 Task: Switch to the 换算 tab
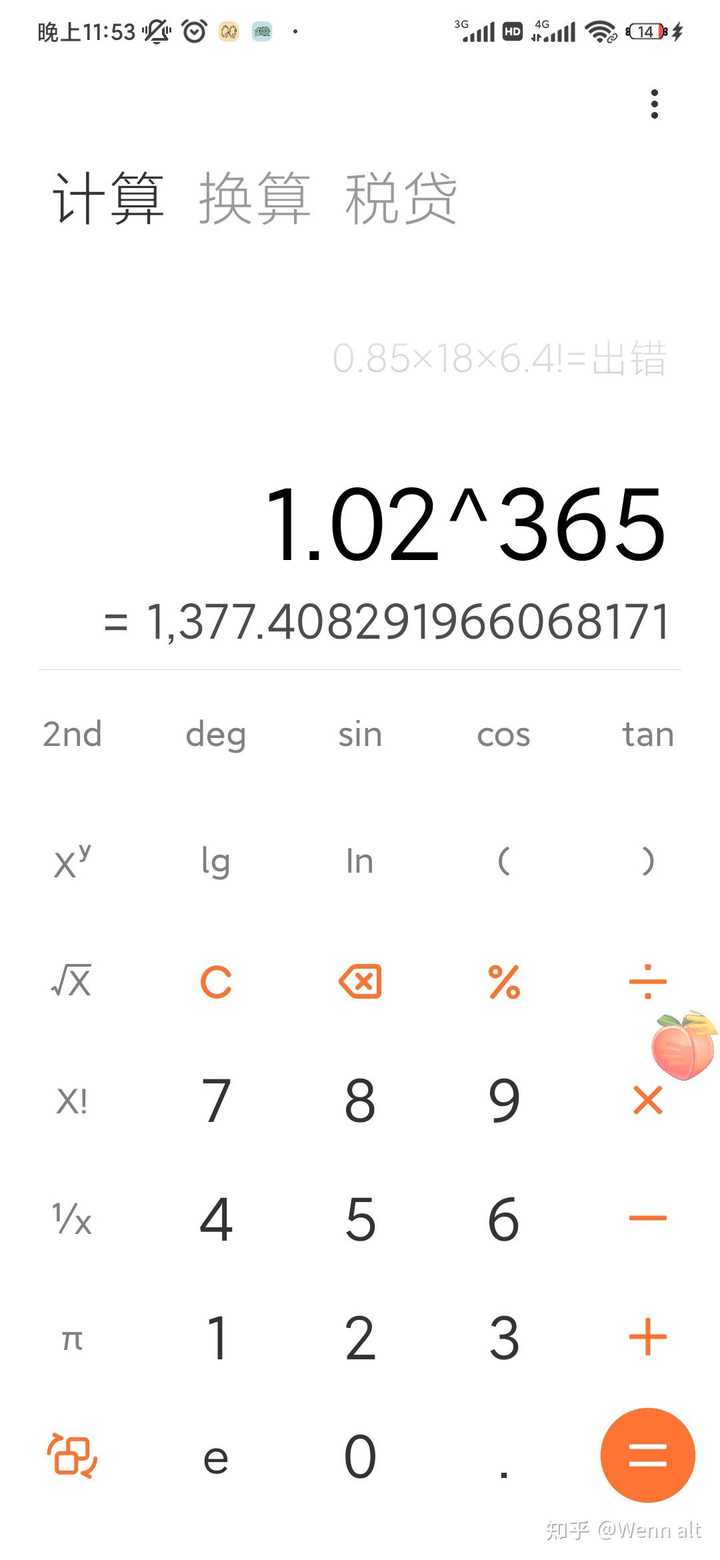pos(254,197)
